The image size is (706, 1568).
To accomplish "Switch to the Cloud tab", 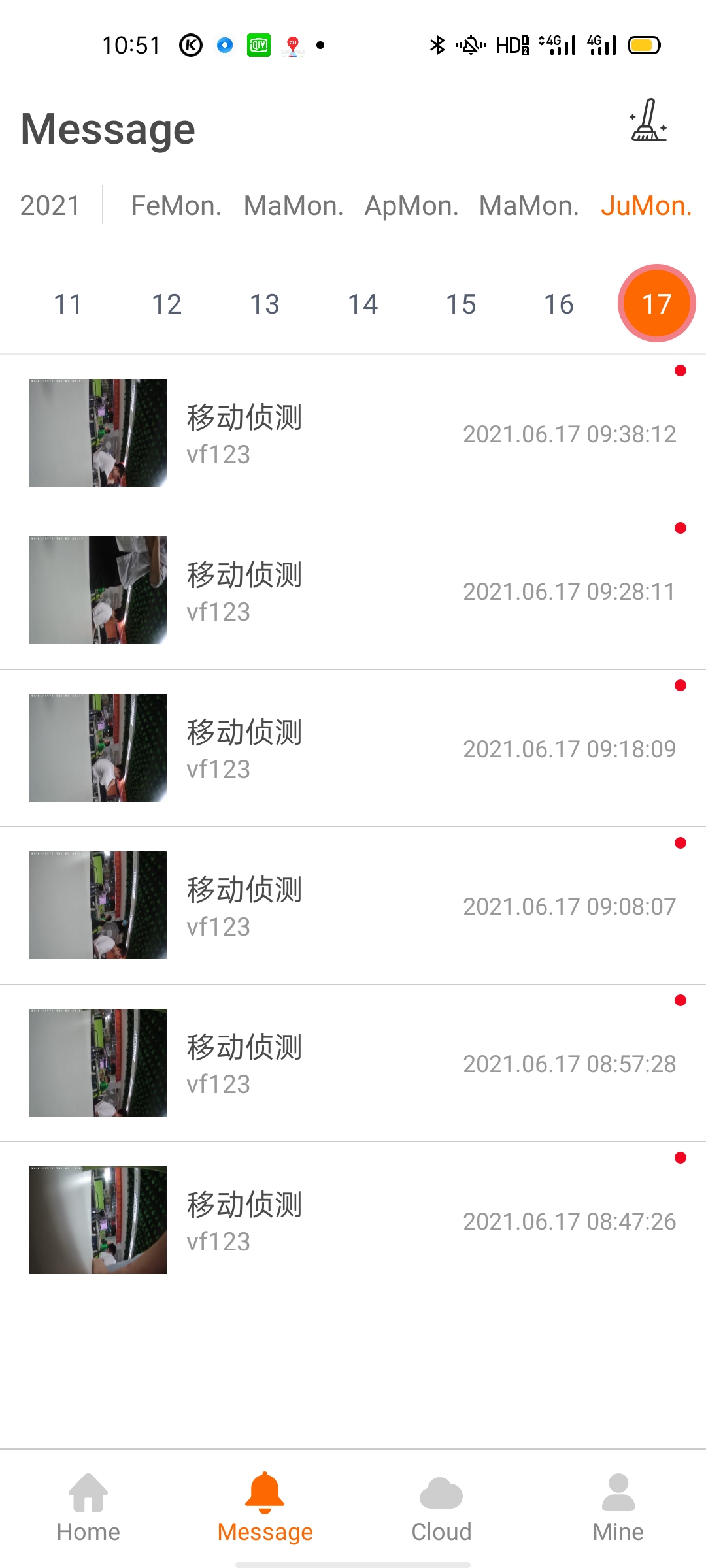I will click(x=441, y=1507).
